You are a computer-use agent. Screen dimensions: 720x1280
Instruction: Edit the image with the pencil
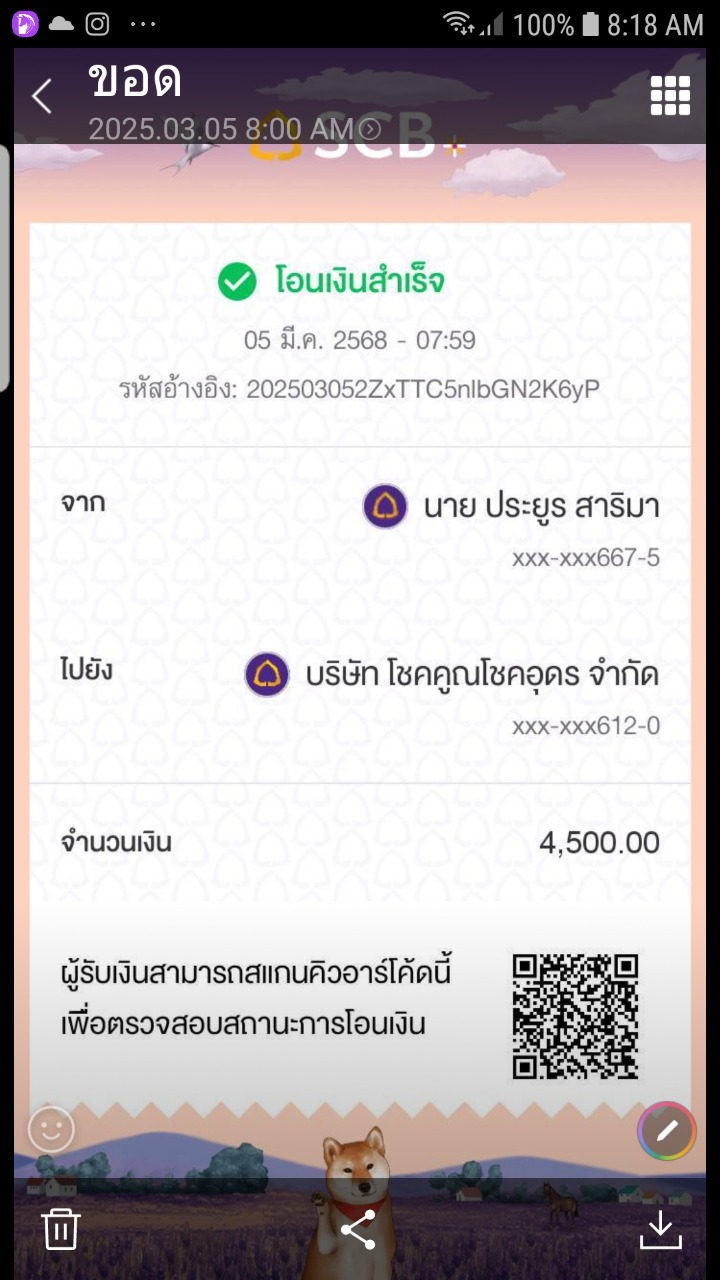tap(666, 1131)
